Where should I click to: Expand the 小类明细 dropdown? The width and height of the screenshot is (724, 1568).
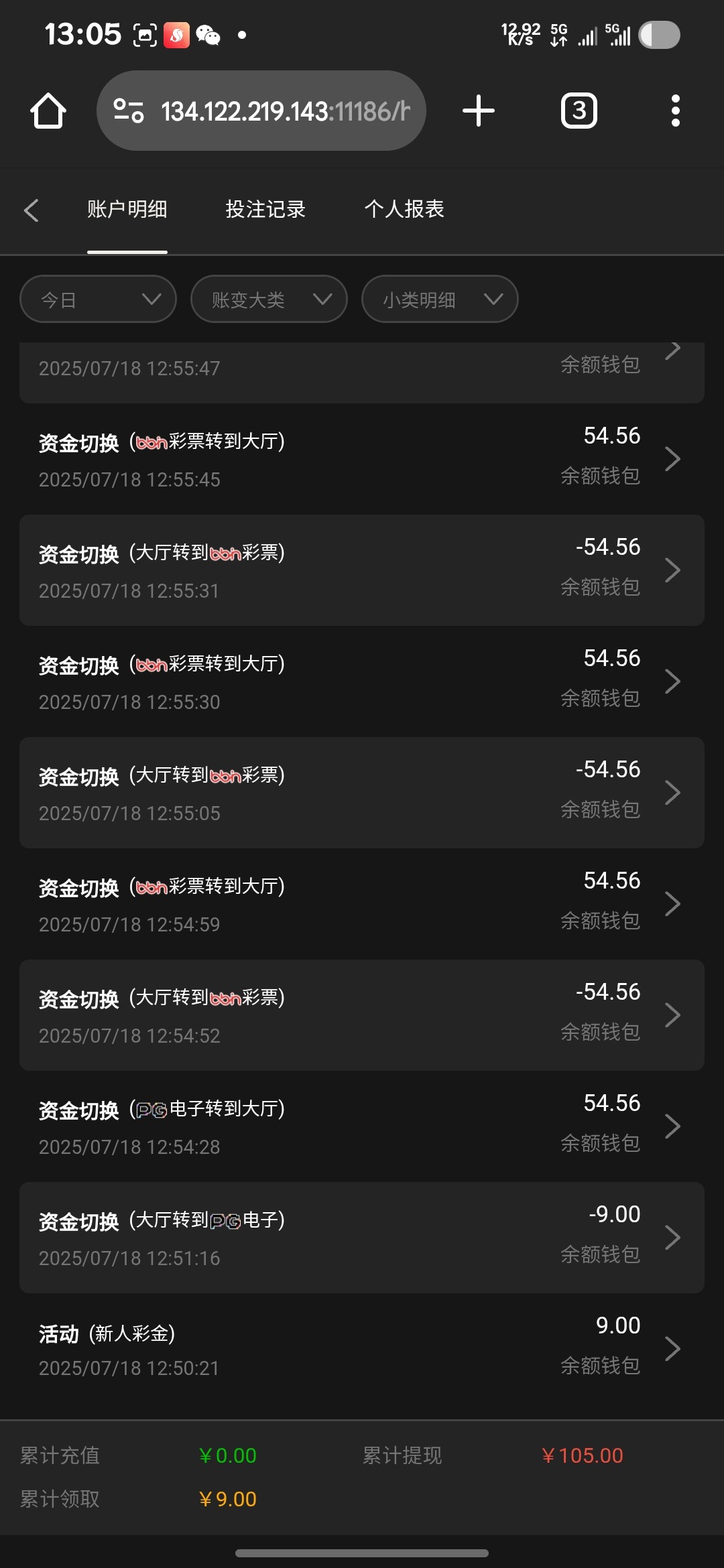[440, 300]
